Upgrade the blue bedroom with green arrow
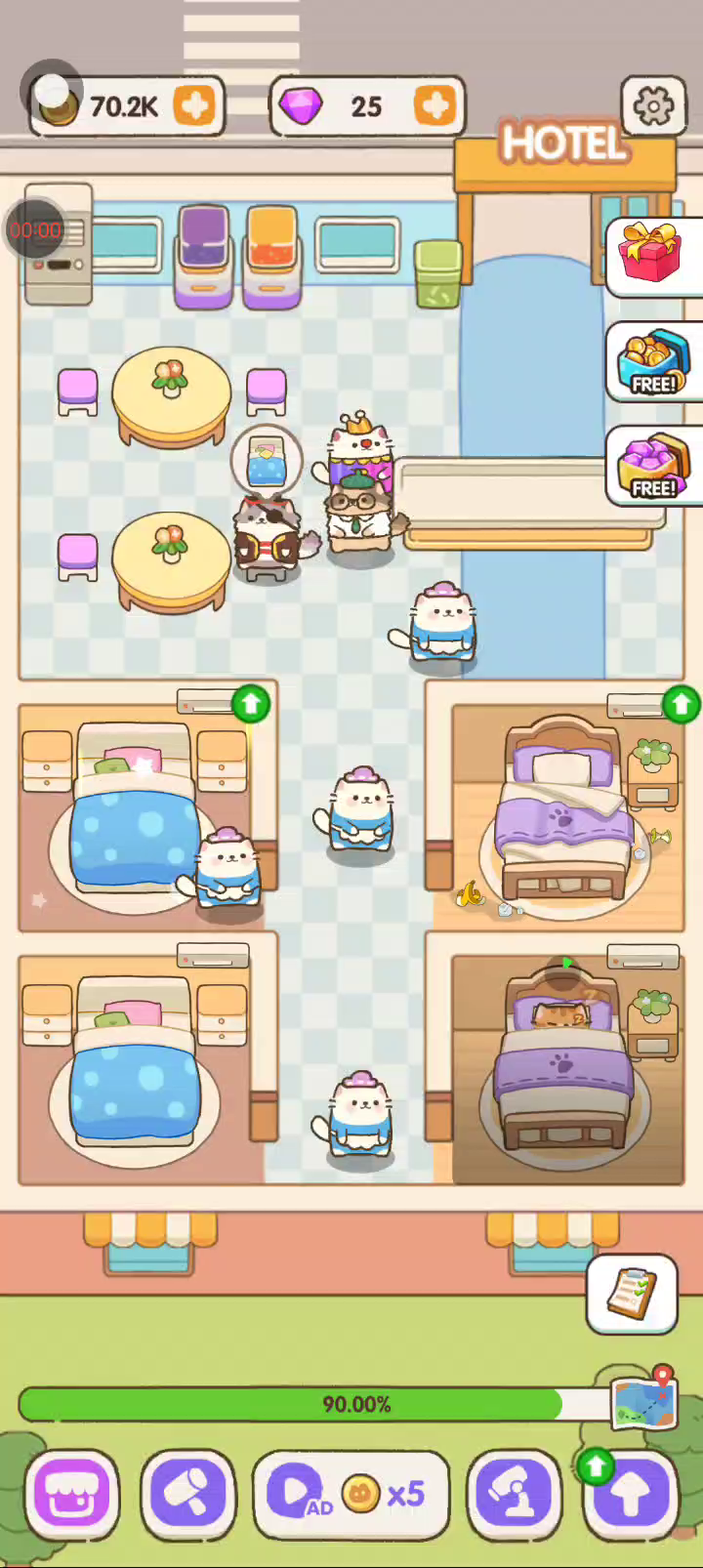703x1568 pixels. pos(251,703)
